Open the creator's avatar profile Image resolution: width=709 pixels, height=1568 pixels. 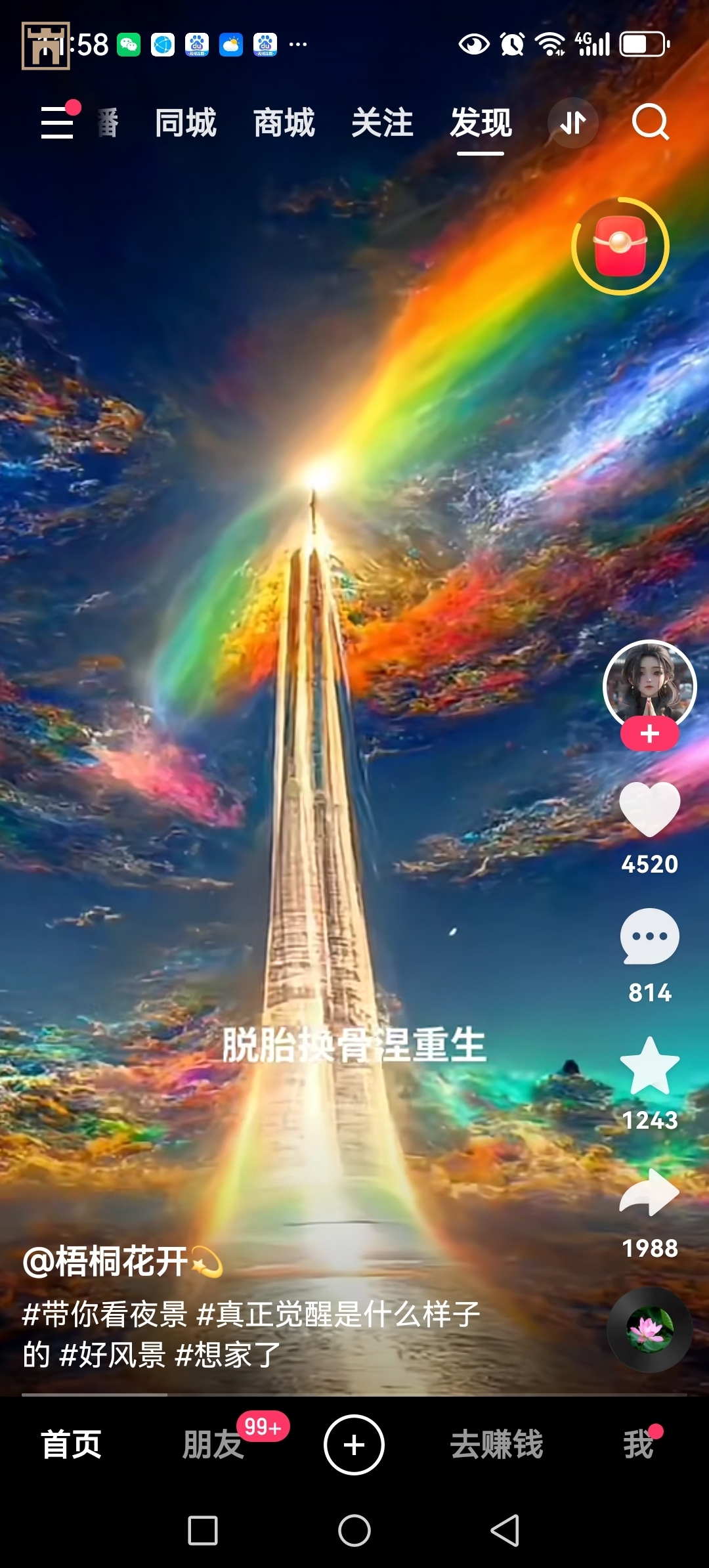(649, 684)
